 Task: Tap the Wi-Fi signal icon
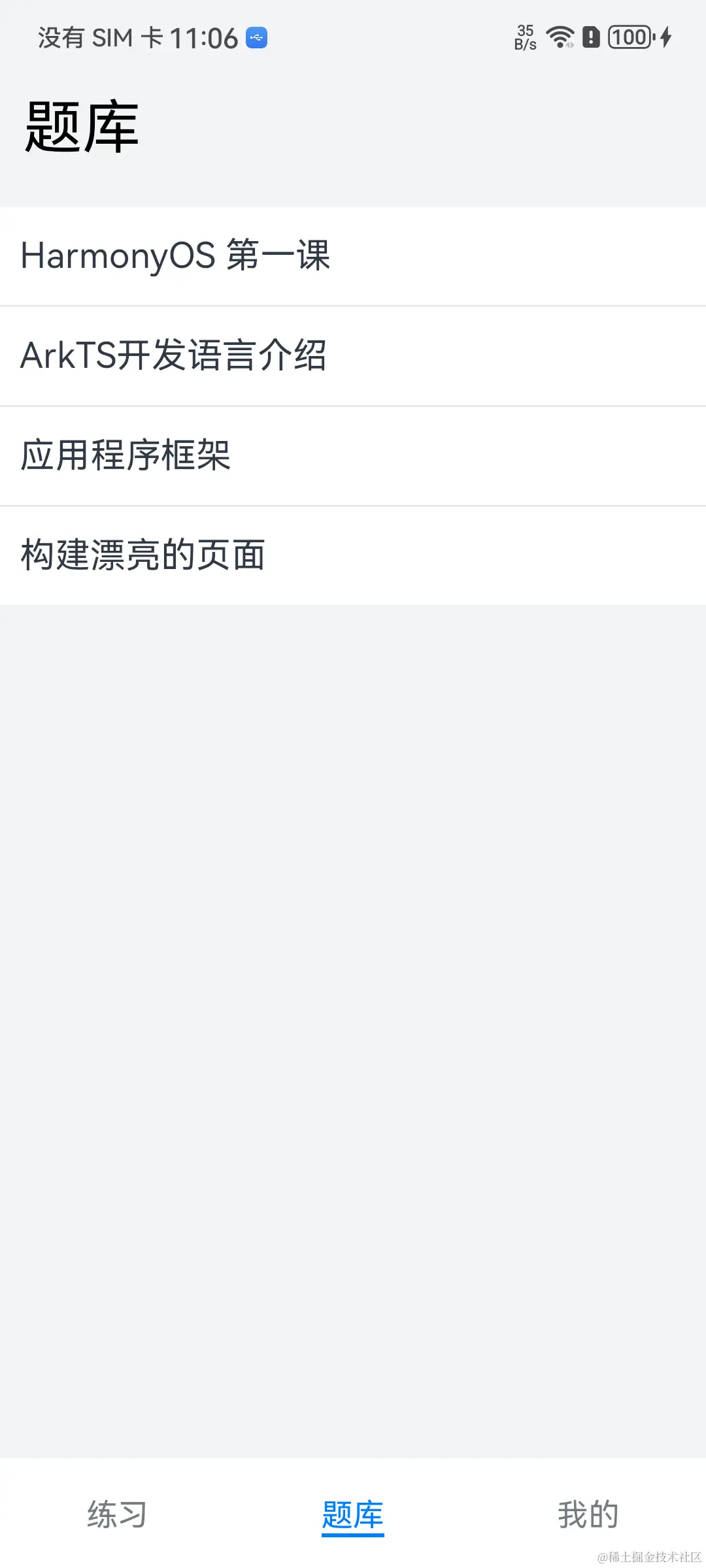(559, 37)
